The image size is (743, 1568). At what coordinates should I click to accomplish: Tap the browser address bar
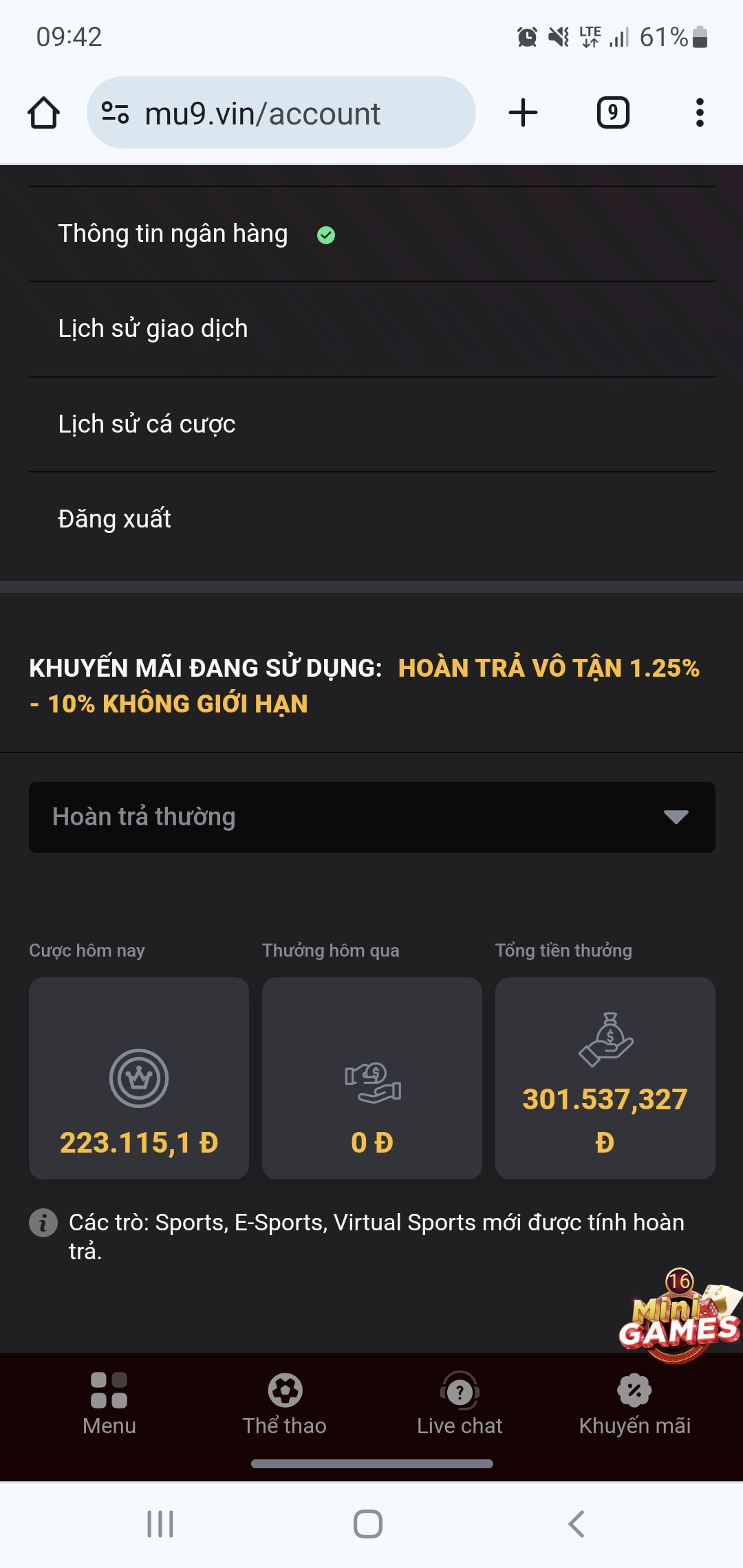click(x=281, y=113)
